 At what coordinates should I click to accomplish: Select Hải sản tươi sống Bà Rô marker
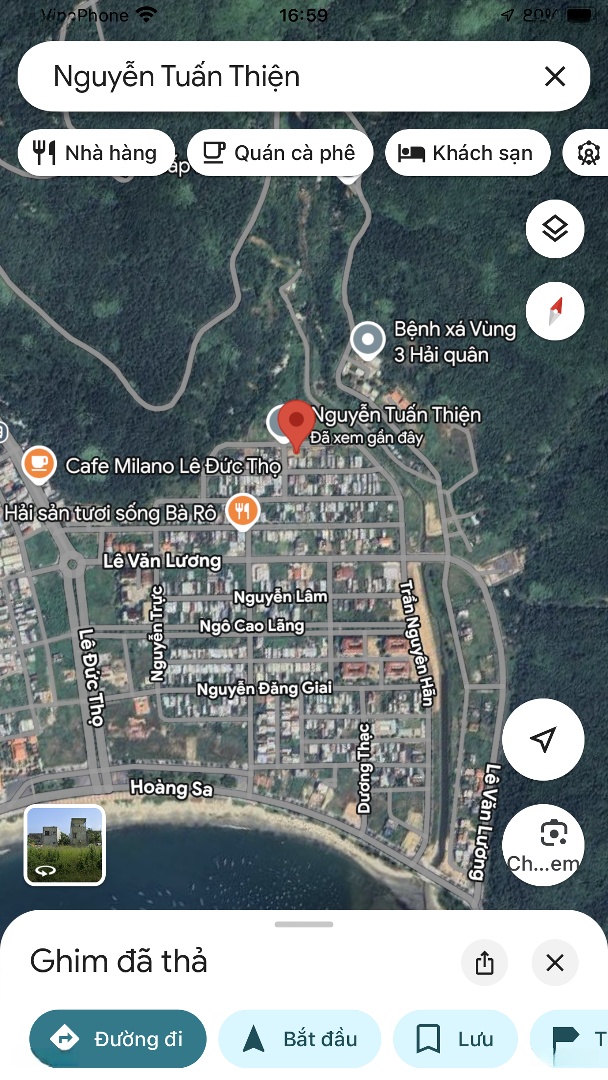pyautogui.click(x=243, y=511)
